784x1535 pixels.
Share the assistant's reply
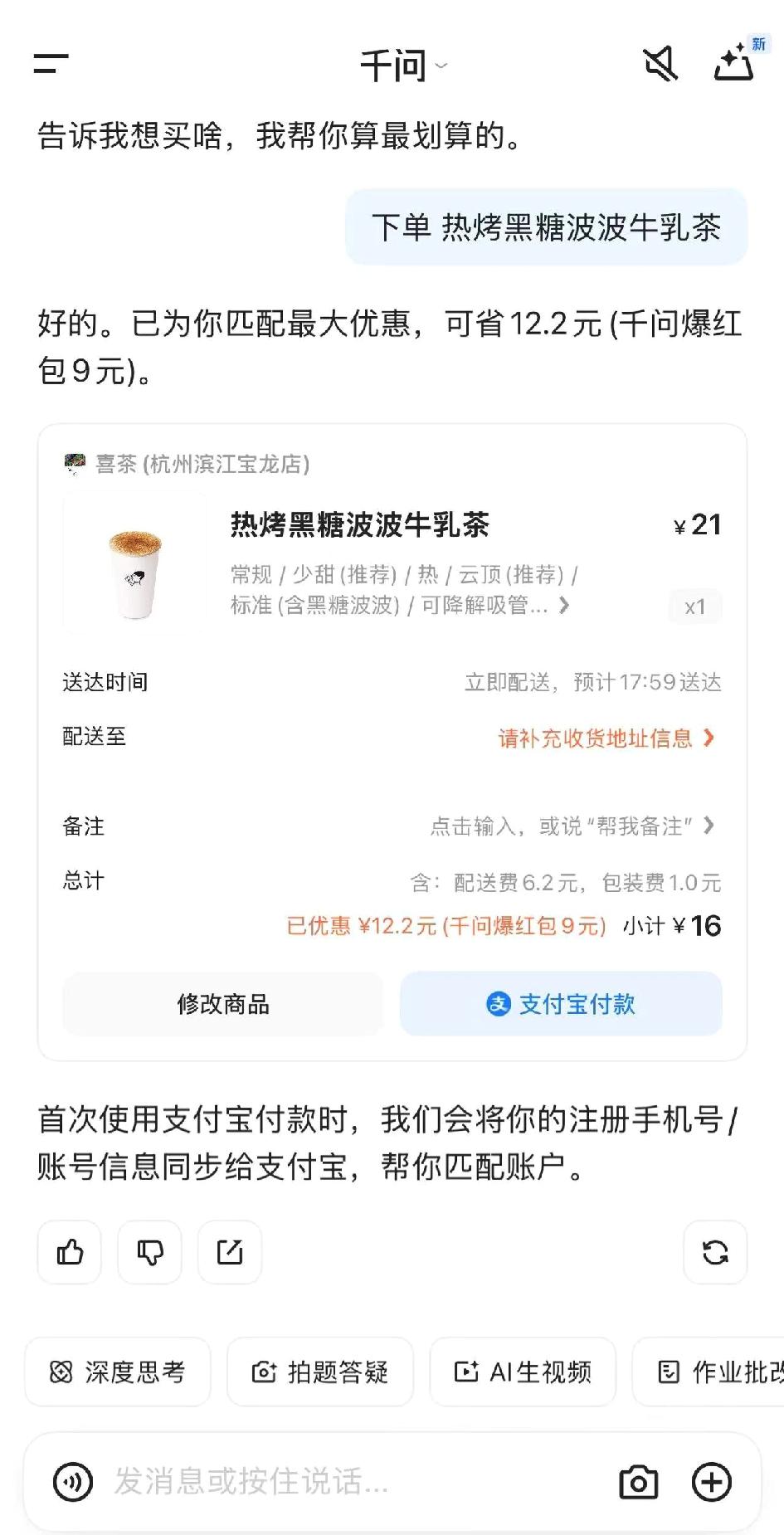[229, 1253]
